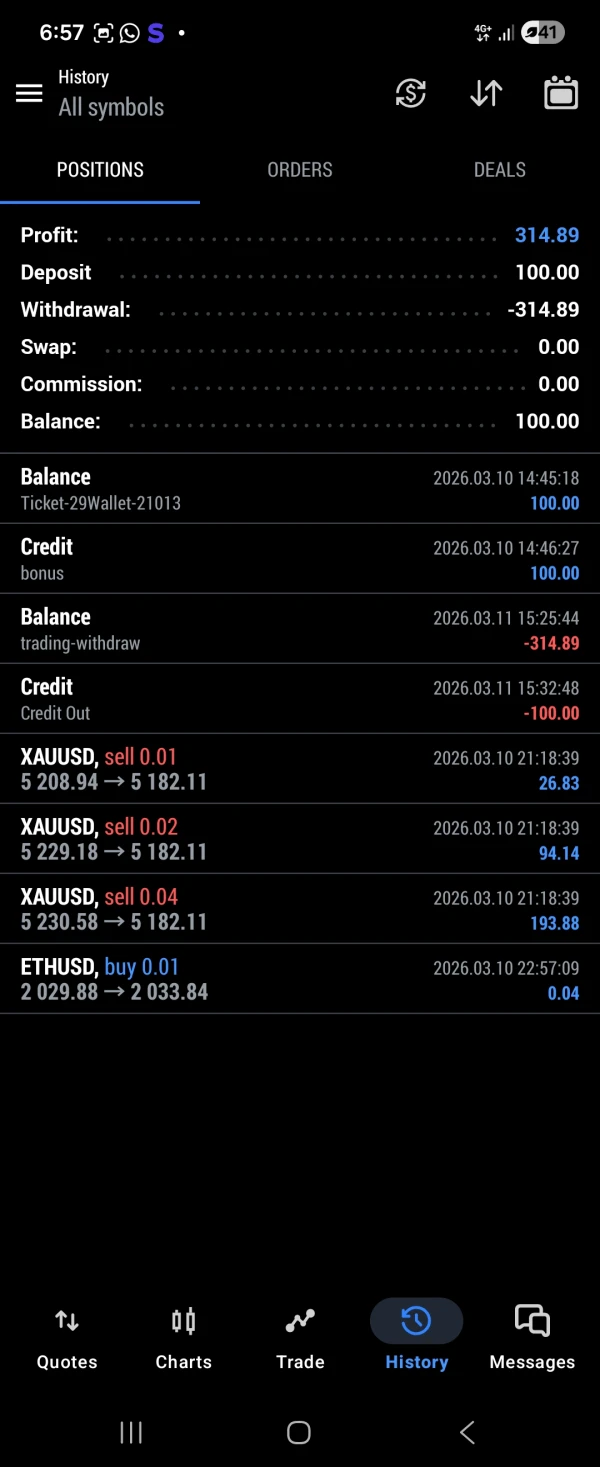The image size is (600, 1467).
Task: Tap the system home button
Action: click(299, 1432)
